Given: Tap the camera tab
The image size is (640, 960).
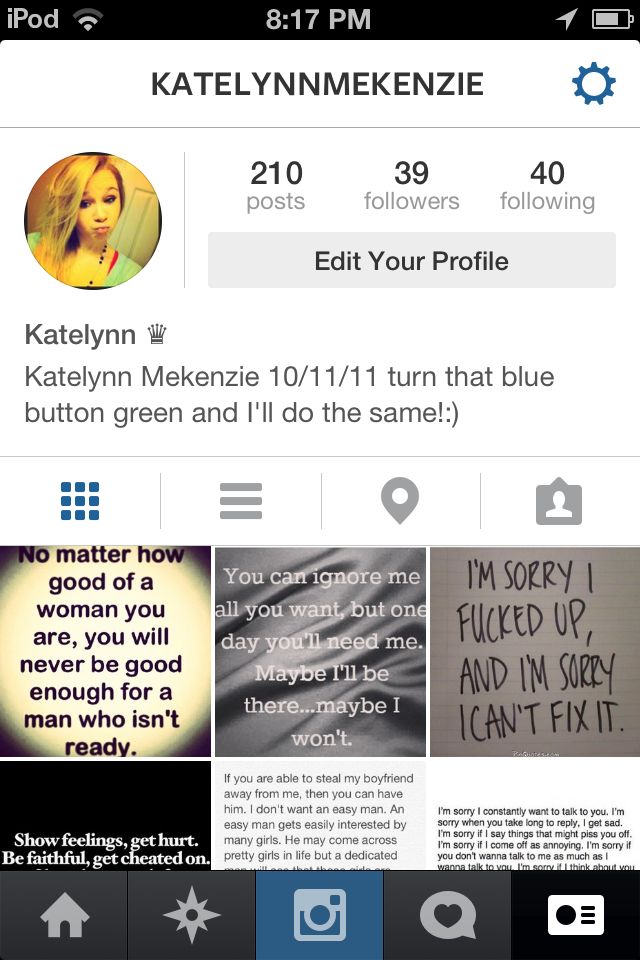Looking at the screenshot, I should pos(320,915).
